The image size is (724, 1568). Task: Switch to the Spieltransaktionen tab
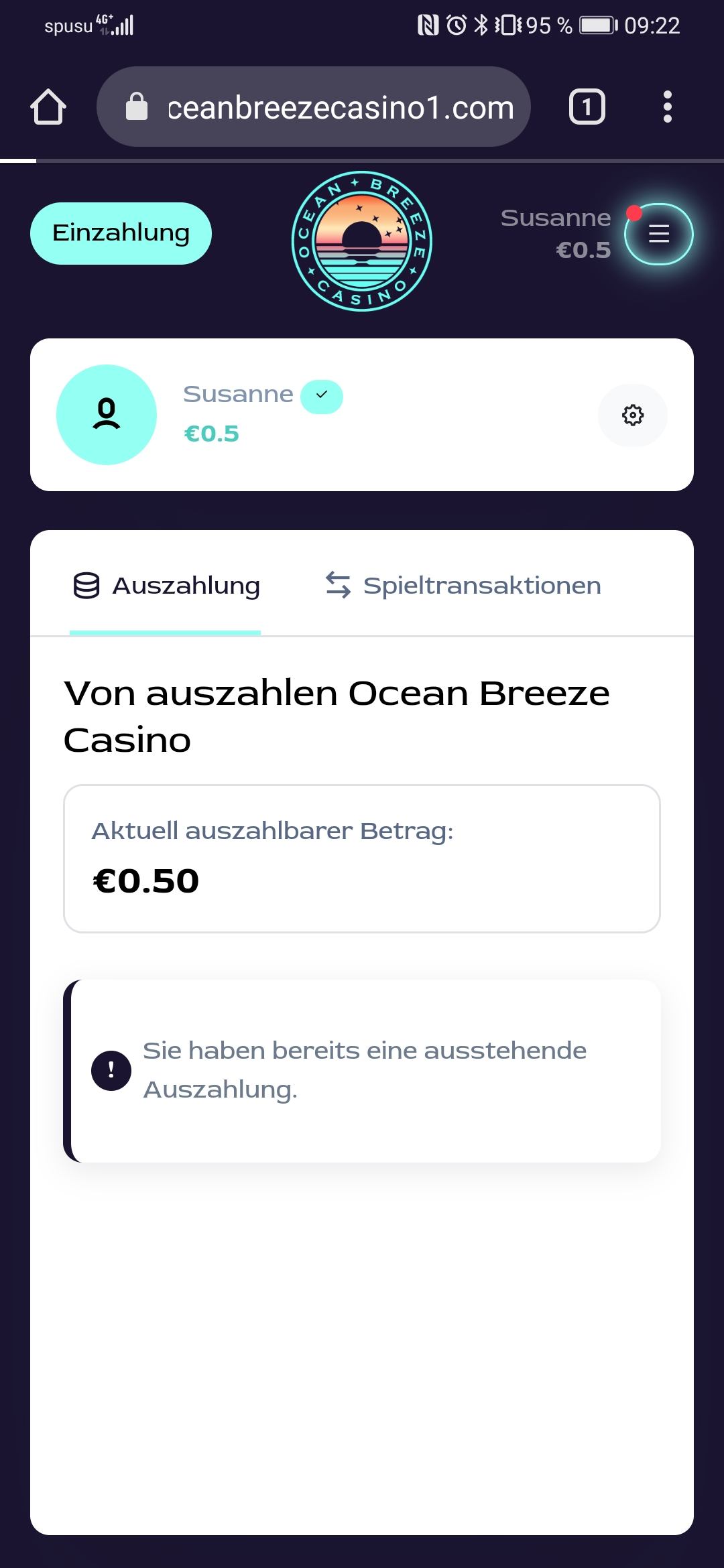coord(463,586)
